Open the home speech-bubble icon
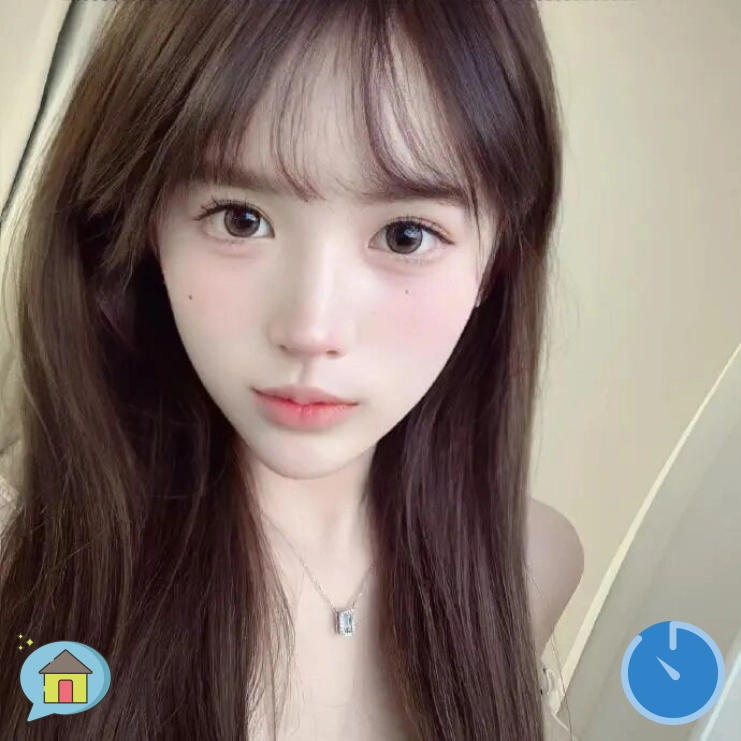Screen dimensions: 741x741 tap(64, 677)
